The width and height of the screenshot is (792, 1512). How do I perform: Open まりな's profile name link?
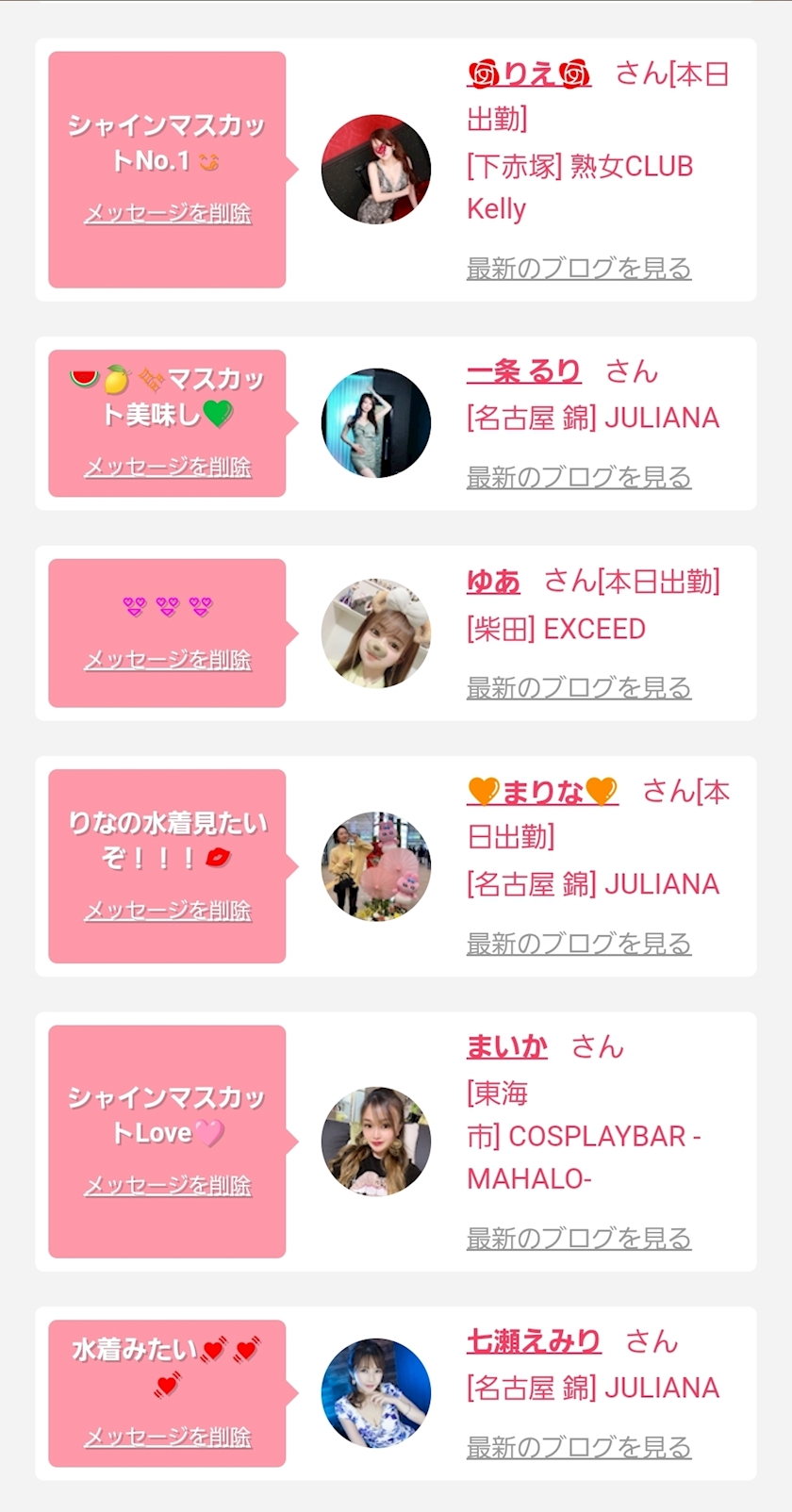tap(542, 792)
